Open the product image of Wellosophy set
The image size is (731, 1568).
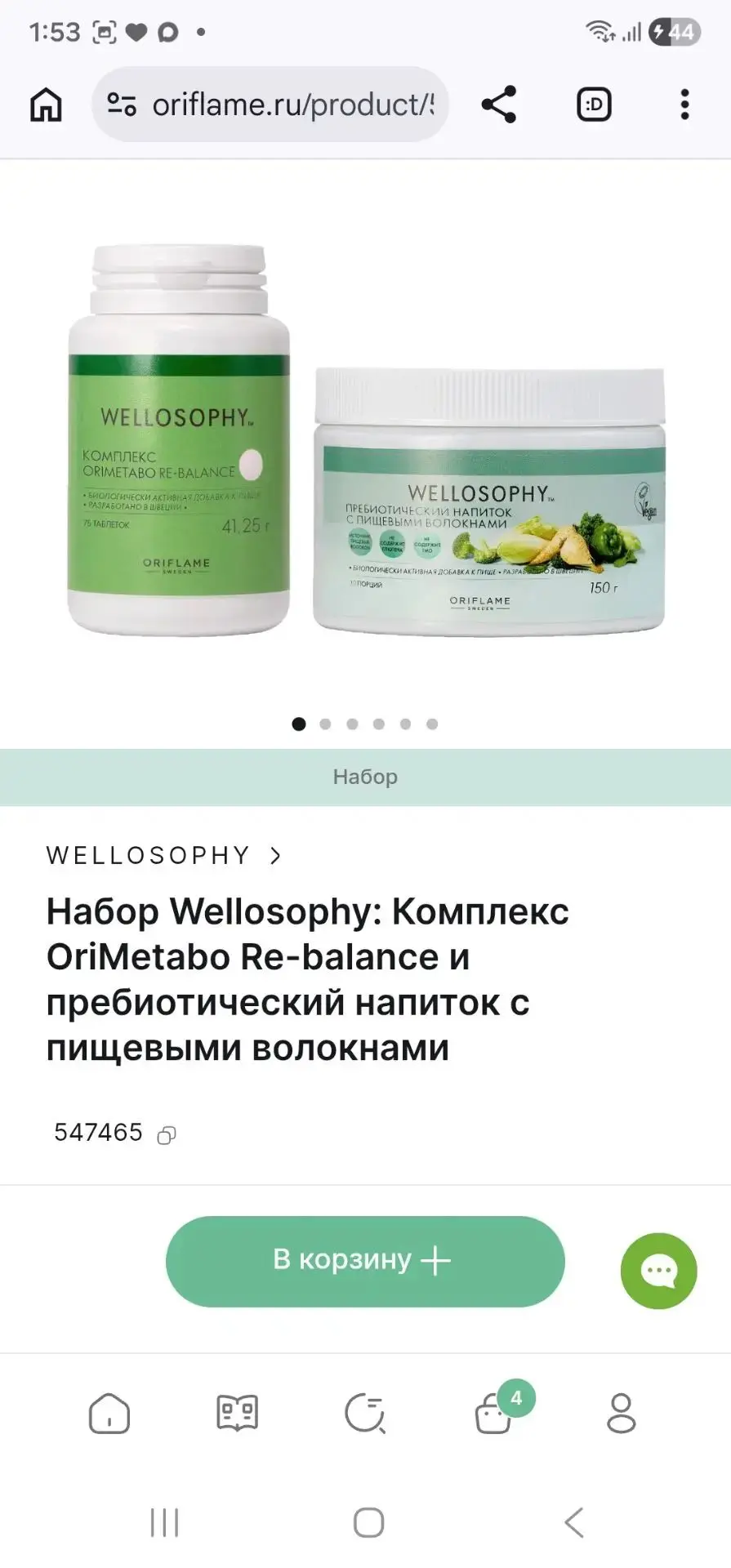[x=365, y=441]
